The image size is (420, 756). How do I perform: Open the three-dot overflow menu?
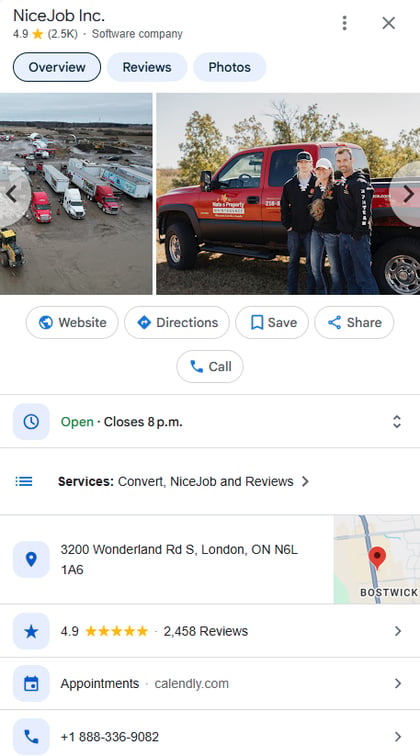[344, 23]
